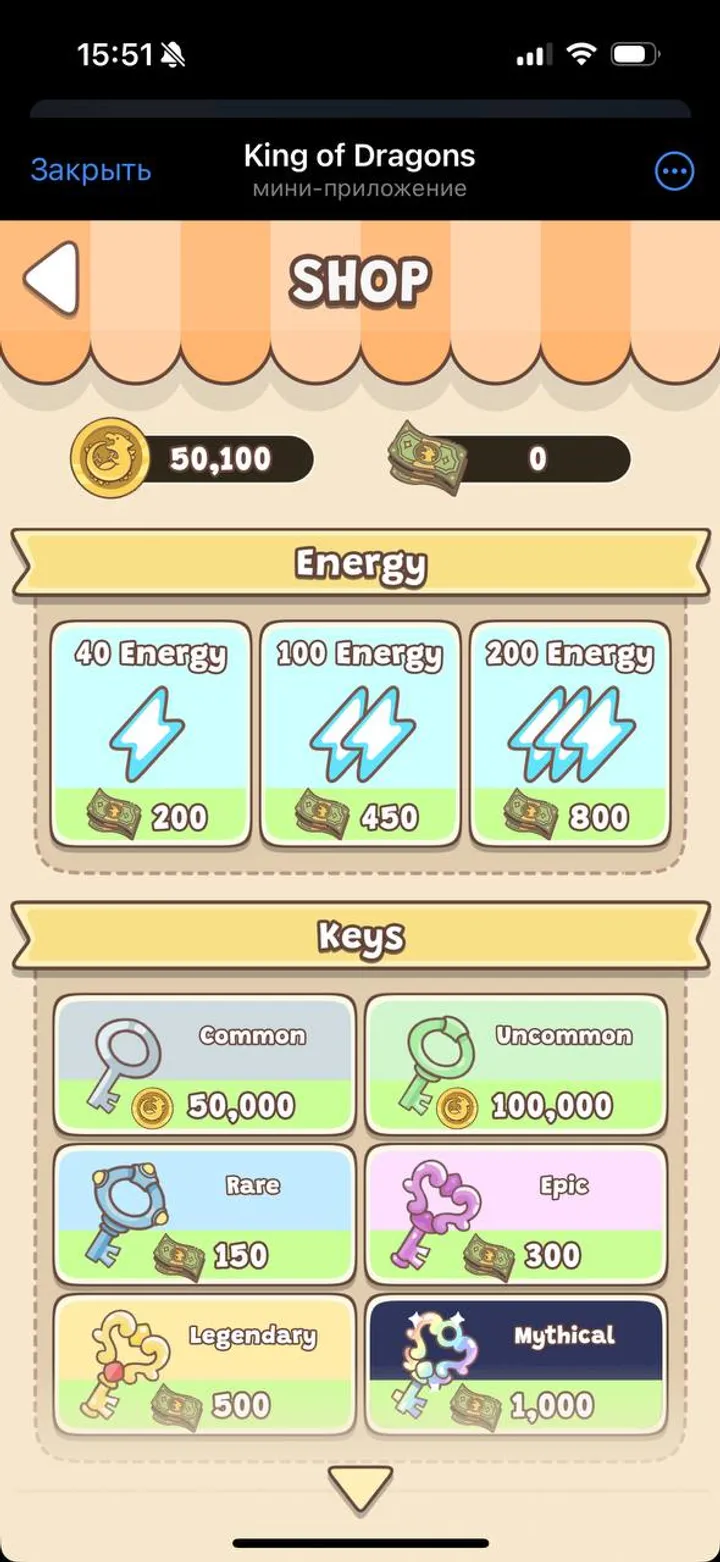Close the mini-app via Закрыть

90,170
